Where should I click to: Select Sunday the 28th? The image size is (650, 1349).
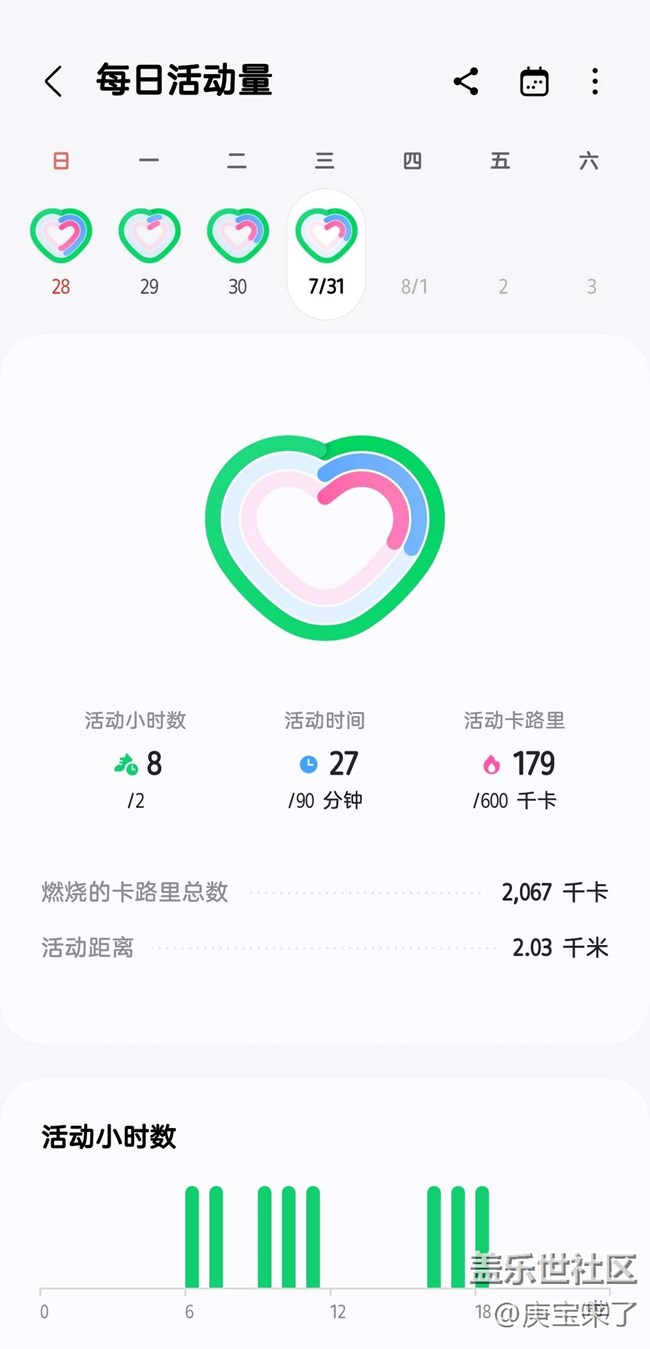61,250
